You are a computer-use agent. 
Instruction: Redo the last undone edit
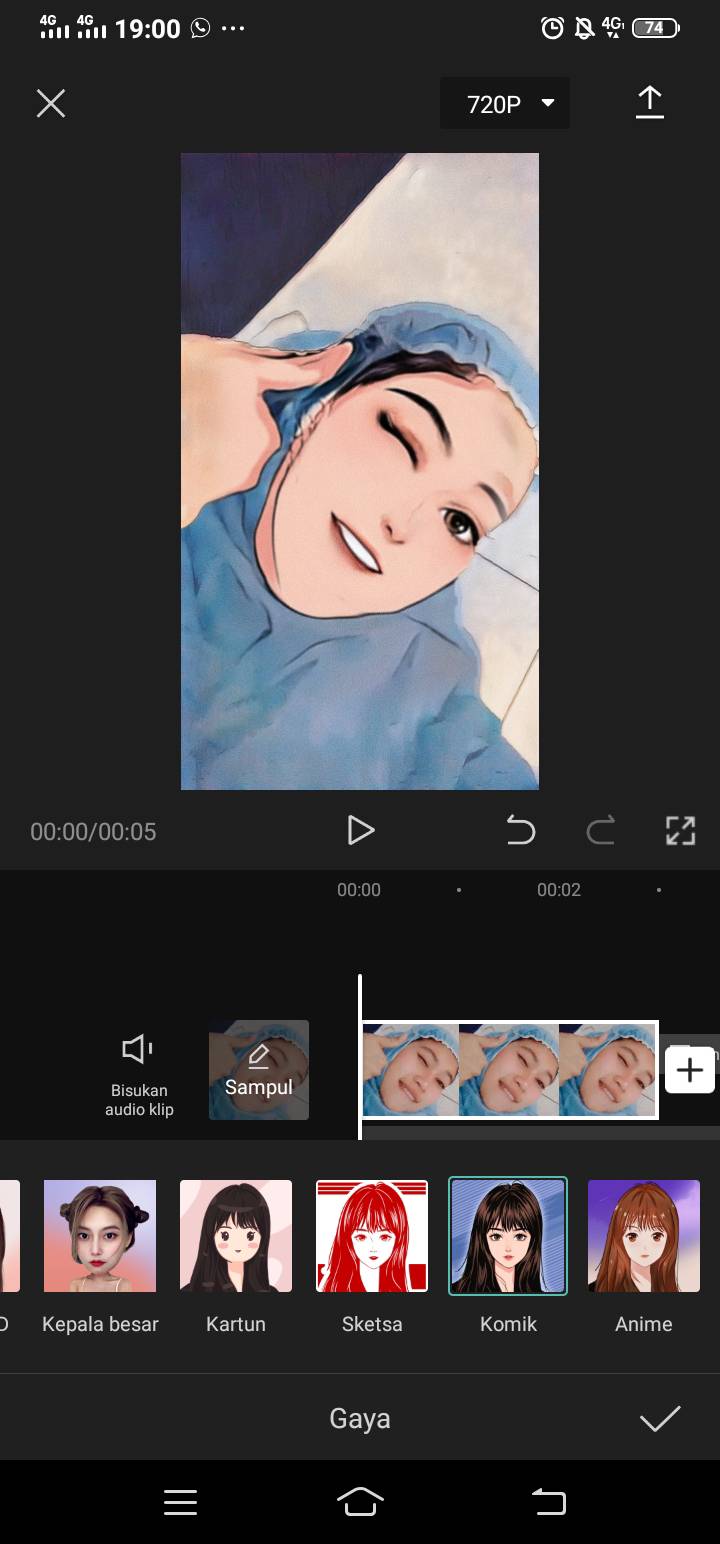click(x=600, y=830)
